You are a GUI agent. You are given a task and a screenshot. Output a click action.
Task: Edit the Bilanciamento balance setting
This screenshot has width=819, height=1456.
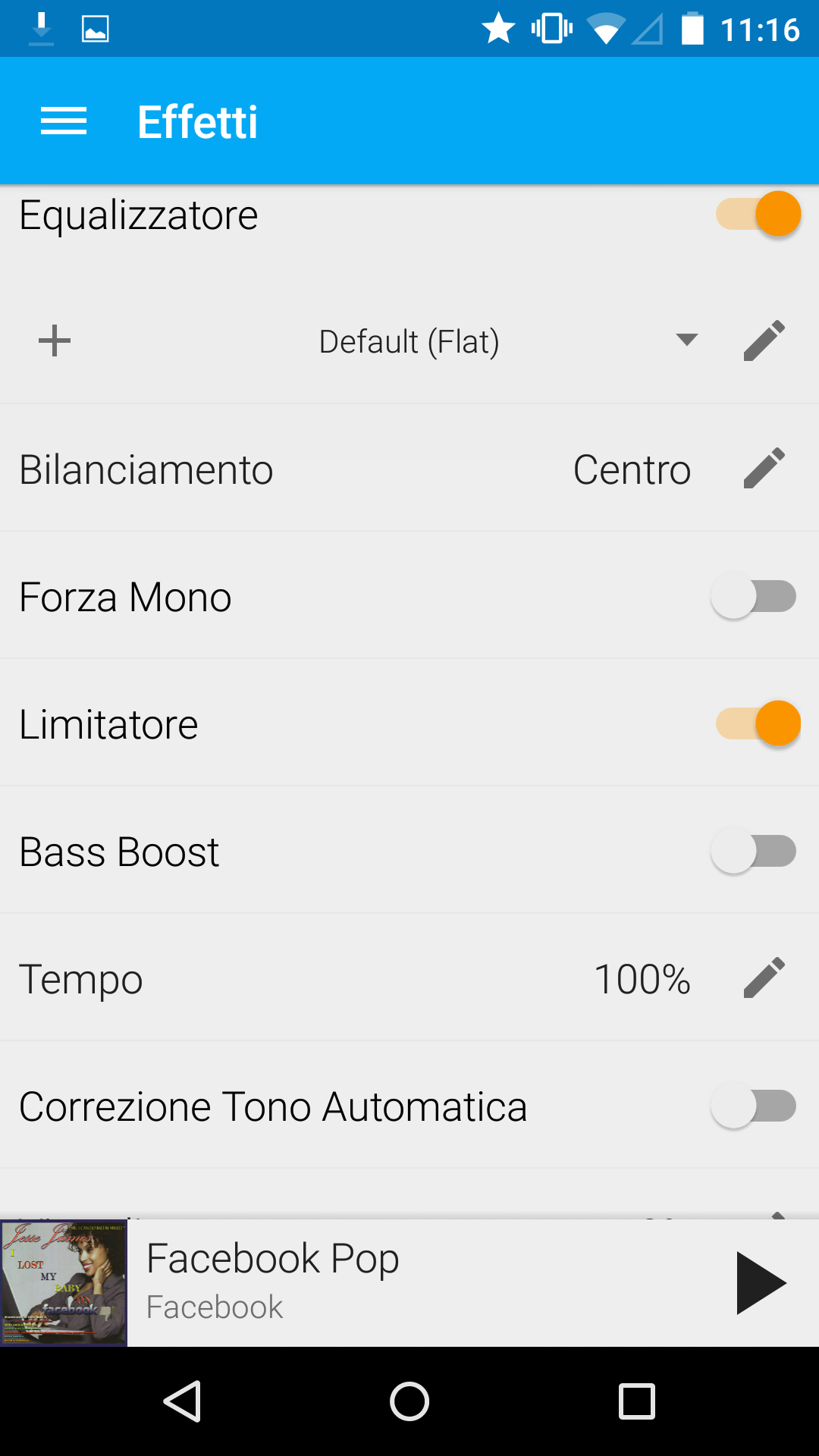pyautogui.click(x=764, y=468)
